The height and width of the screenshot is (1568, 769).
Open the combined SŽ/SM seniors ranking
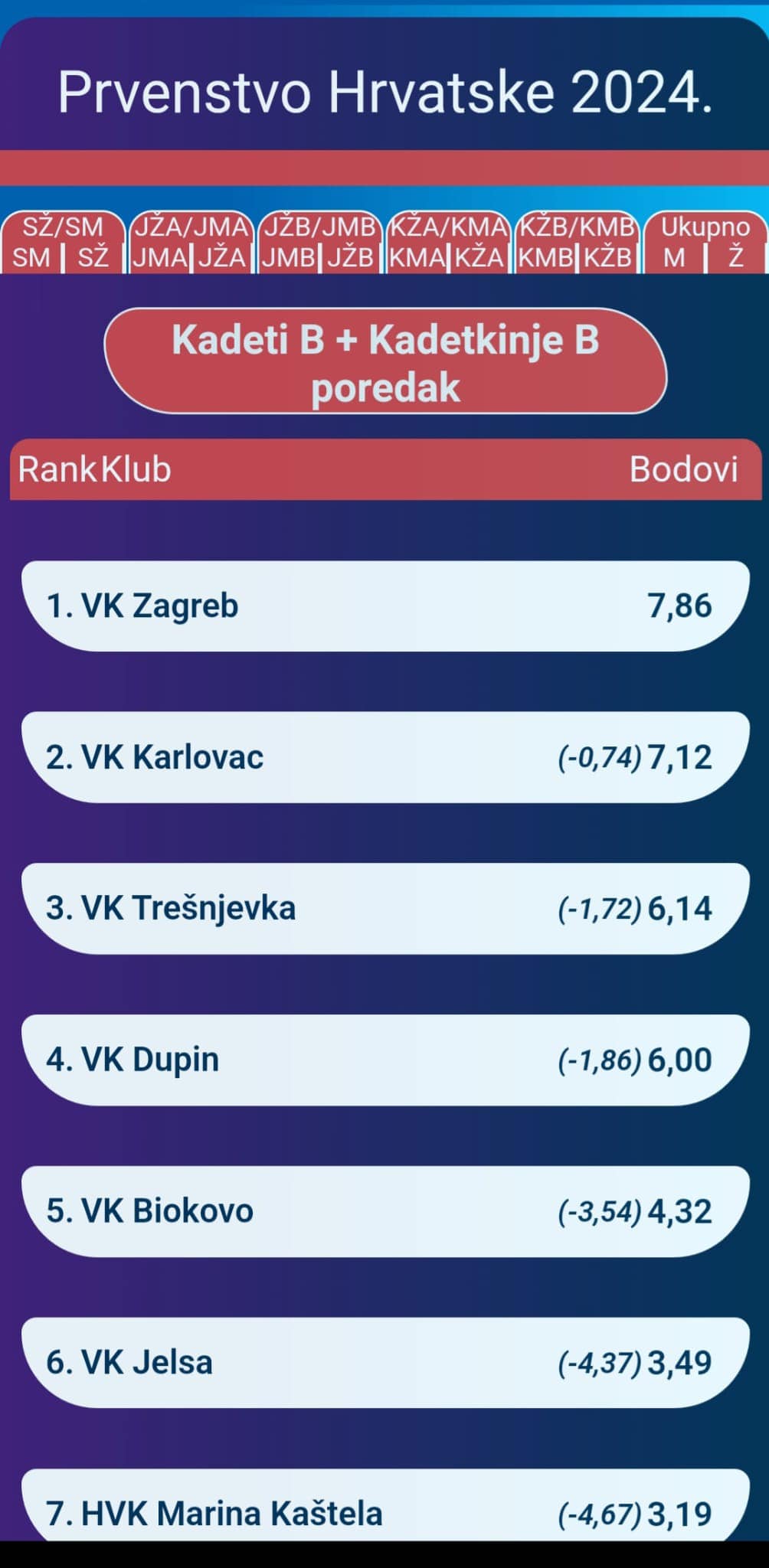click(62, 227)
